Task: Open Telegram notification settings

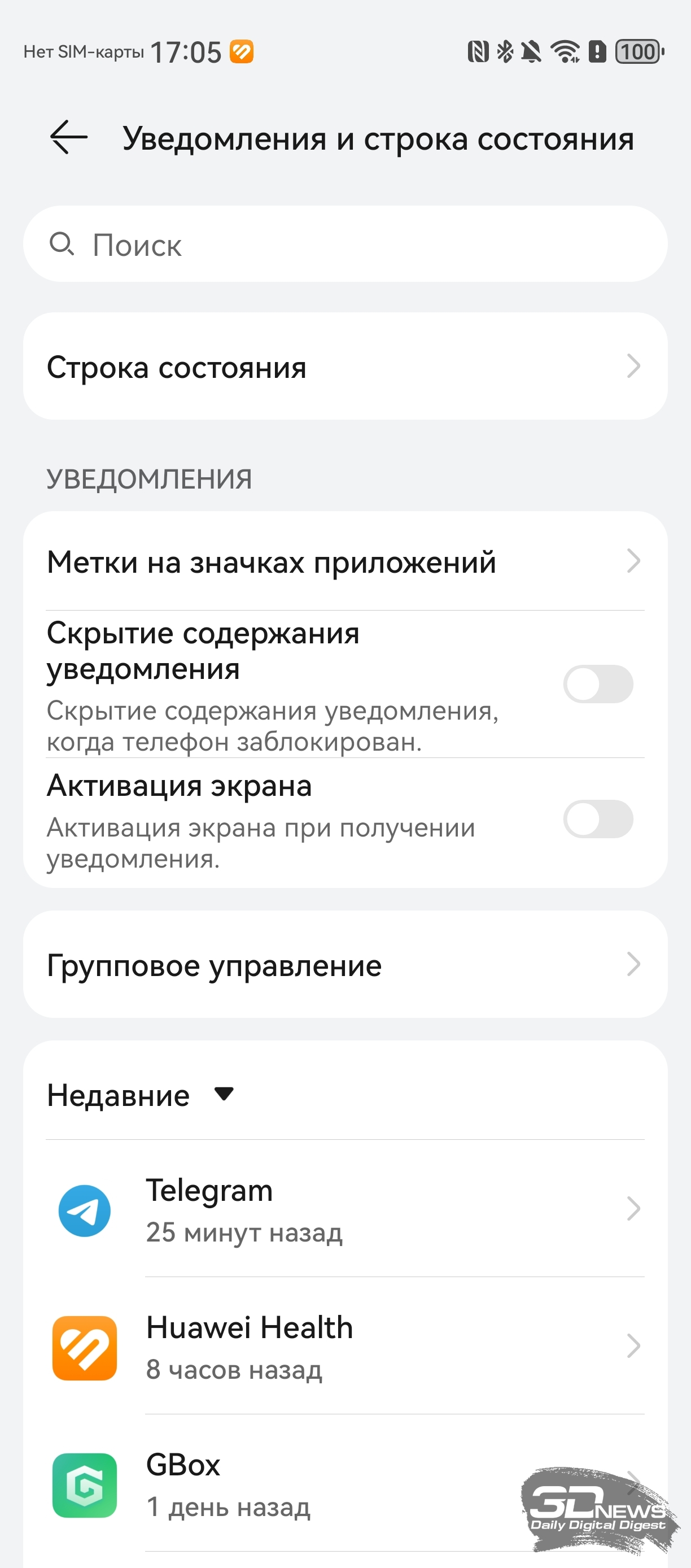Action: 345,1209
